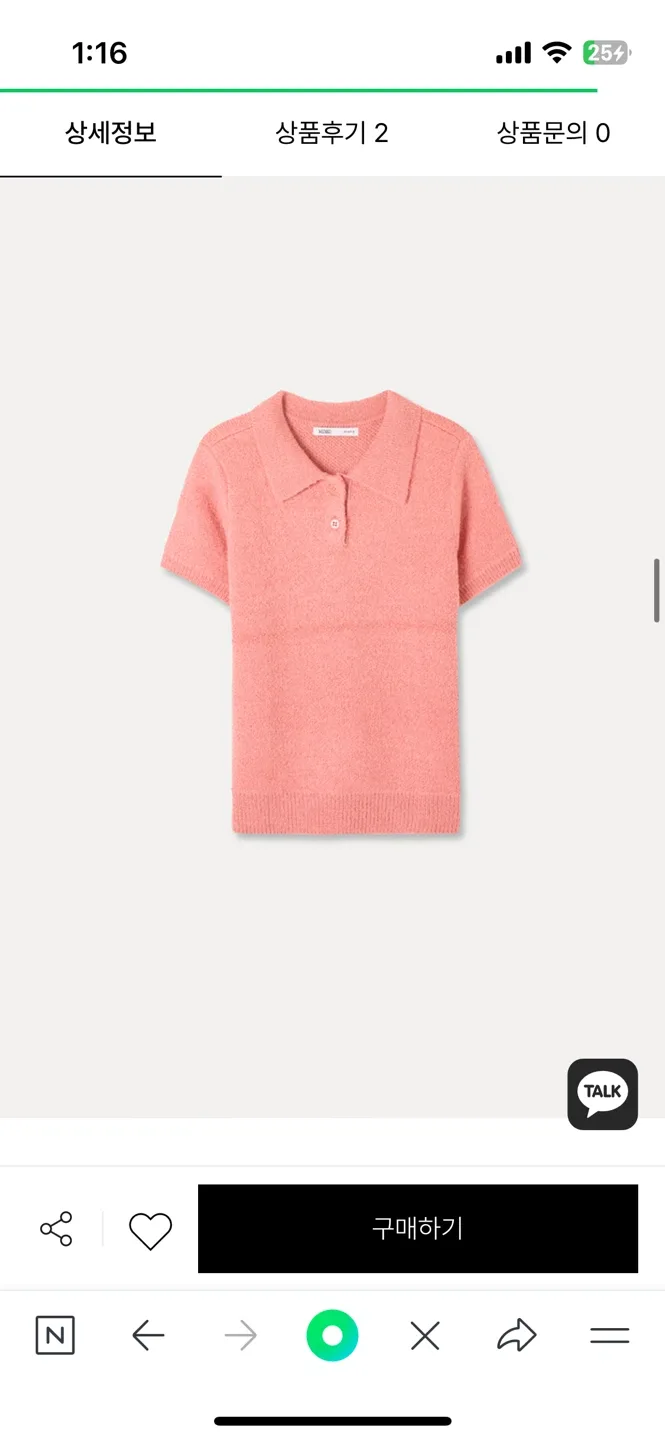Tap the green Naver search circle
Screen dimensions: 665x1440
[332, 1335]
